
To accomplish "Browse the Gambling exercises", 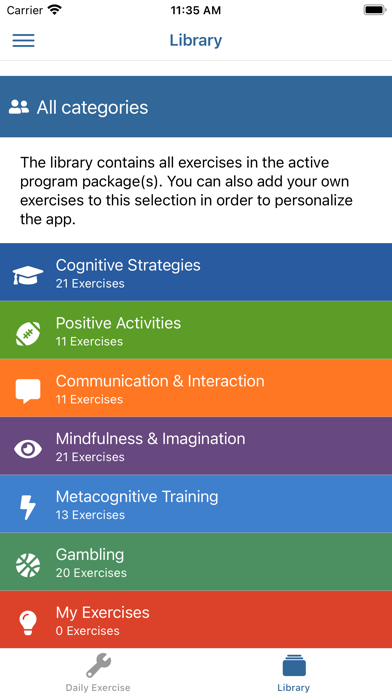I will point(196,562).
